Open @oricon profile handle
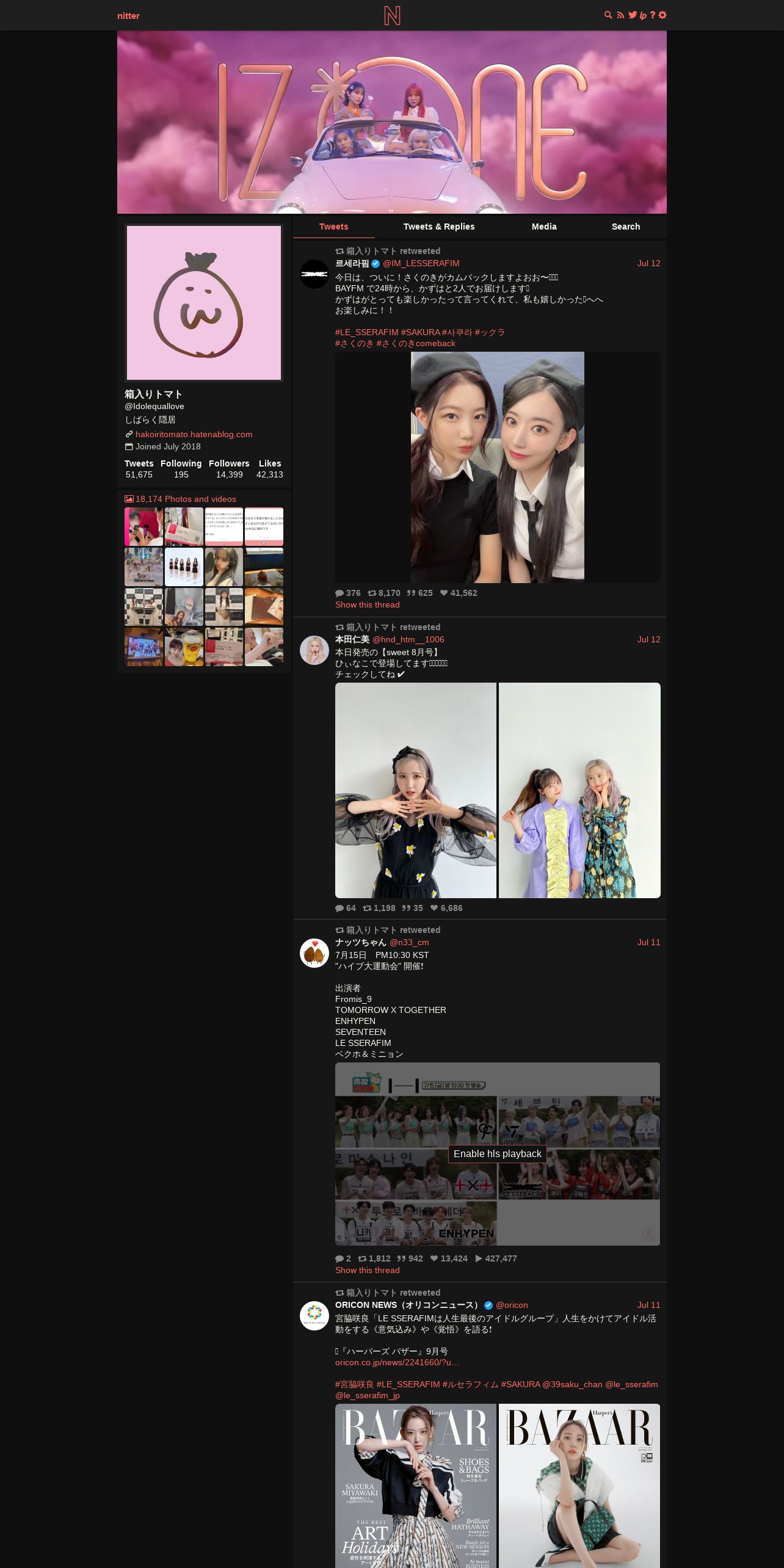This screenshot has height=1568, width=784. coord(512,1305)
